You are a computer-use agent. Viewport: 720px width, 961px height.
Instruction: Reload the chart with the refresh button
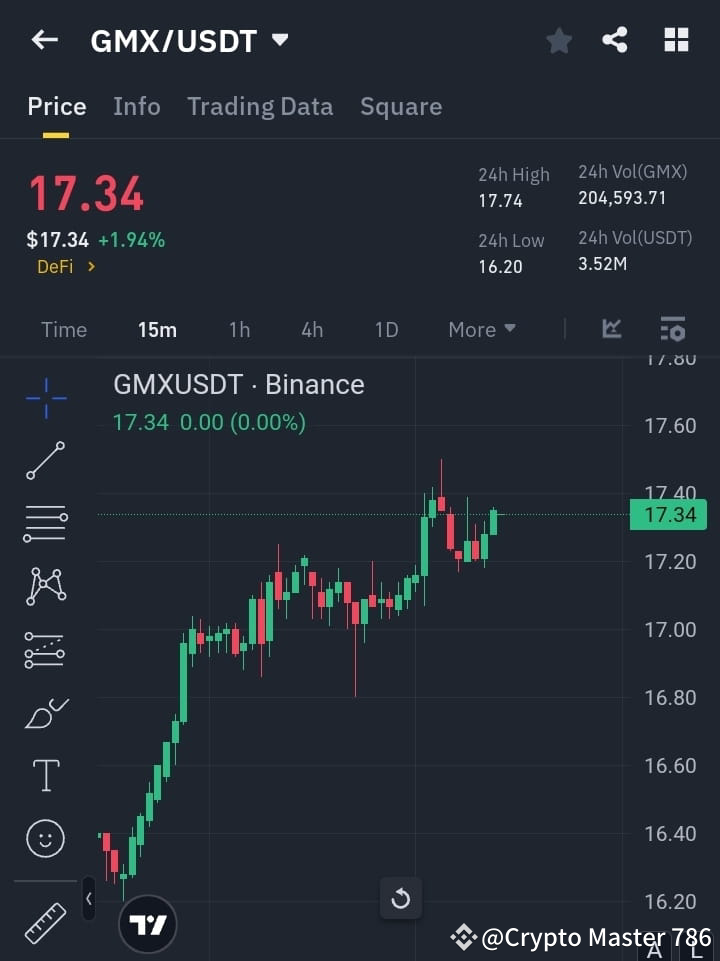[400, 899]
